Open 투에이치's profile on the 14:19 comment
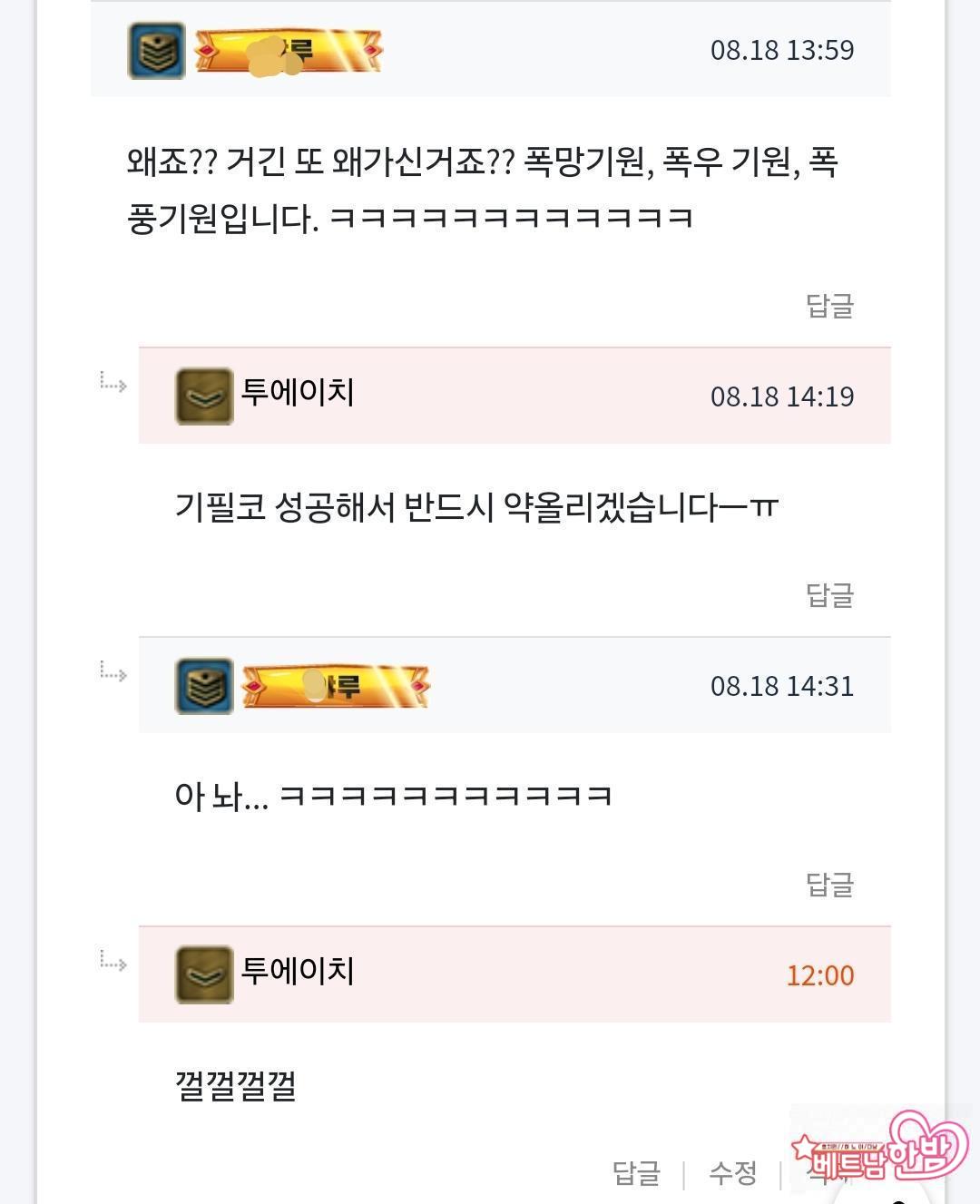Image resolution: width=980 pixels, height=1204 pixels. 297,393
